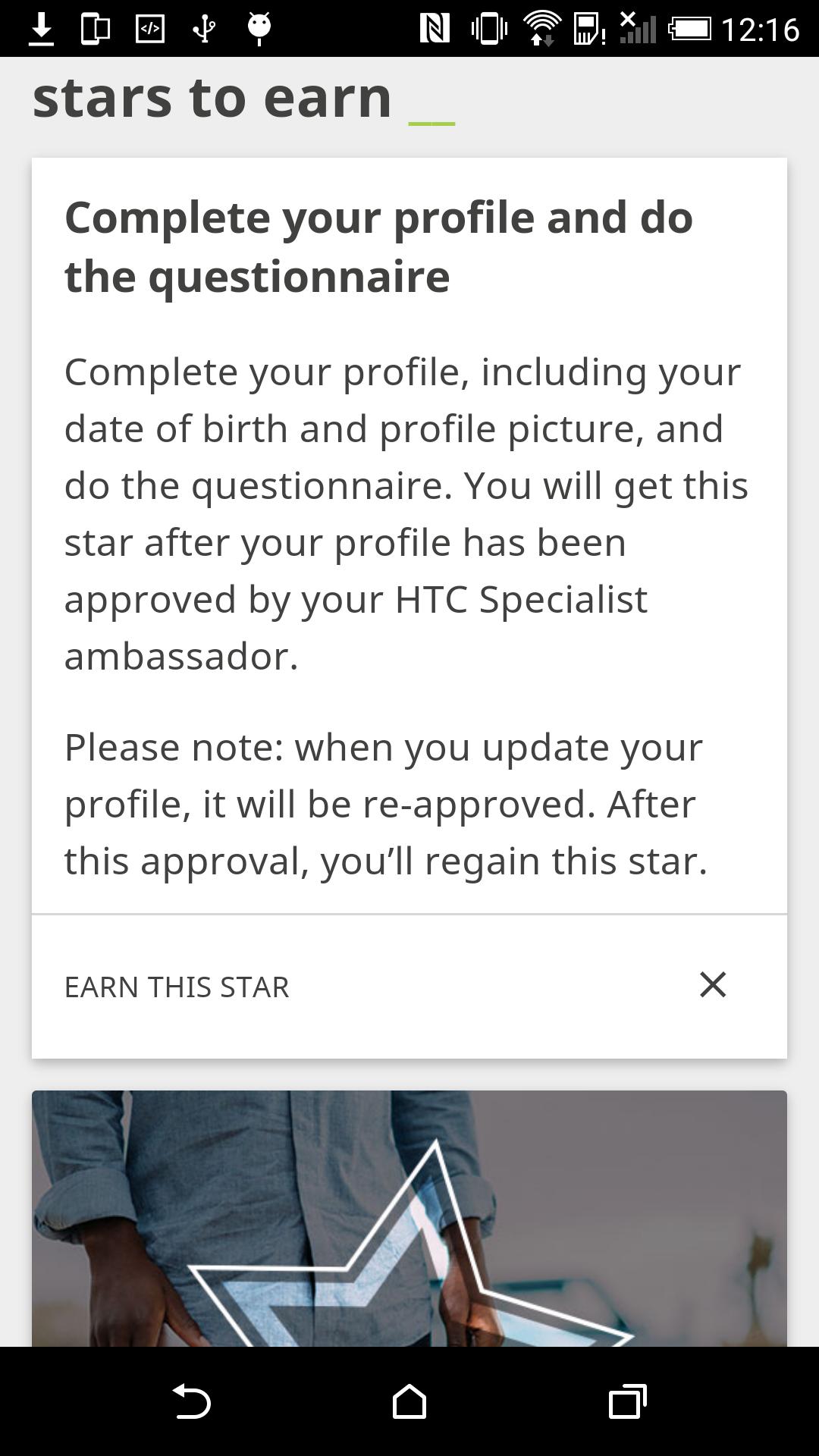The width and height of the screenshot is (819, 1456).
Task: Click the stars to earn heading
Action: click(x=212, y=96)
